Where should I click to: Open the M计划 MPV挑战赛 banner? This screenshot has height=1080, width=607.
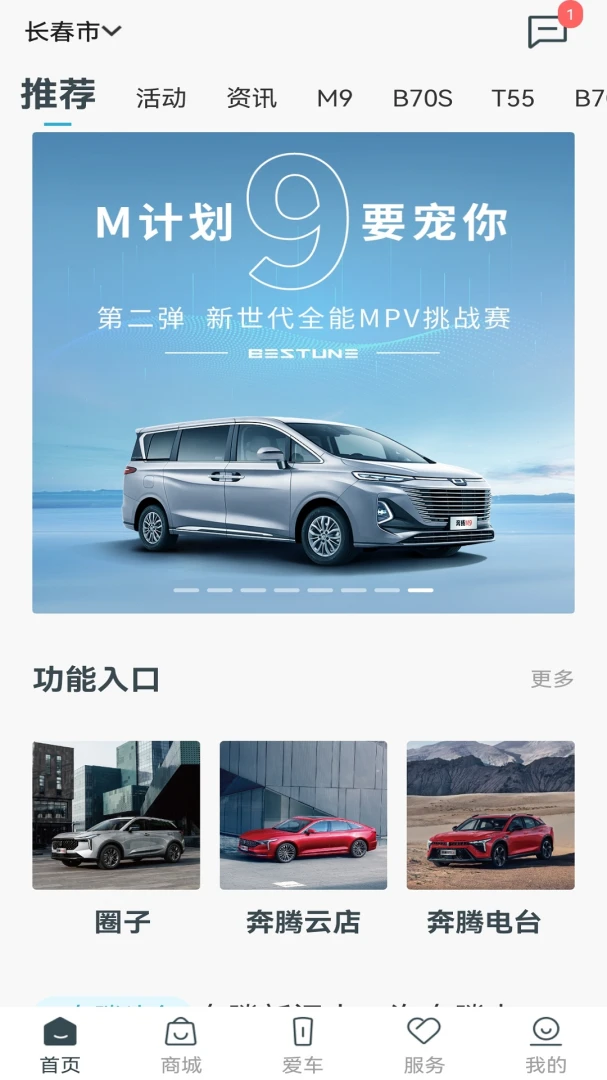(303, 372)
